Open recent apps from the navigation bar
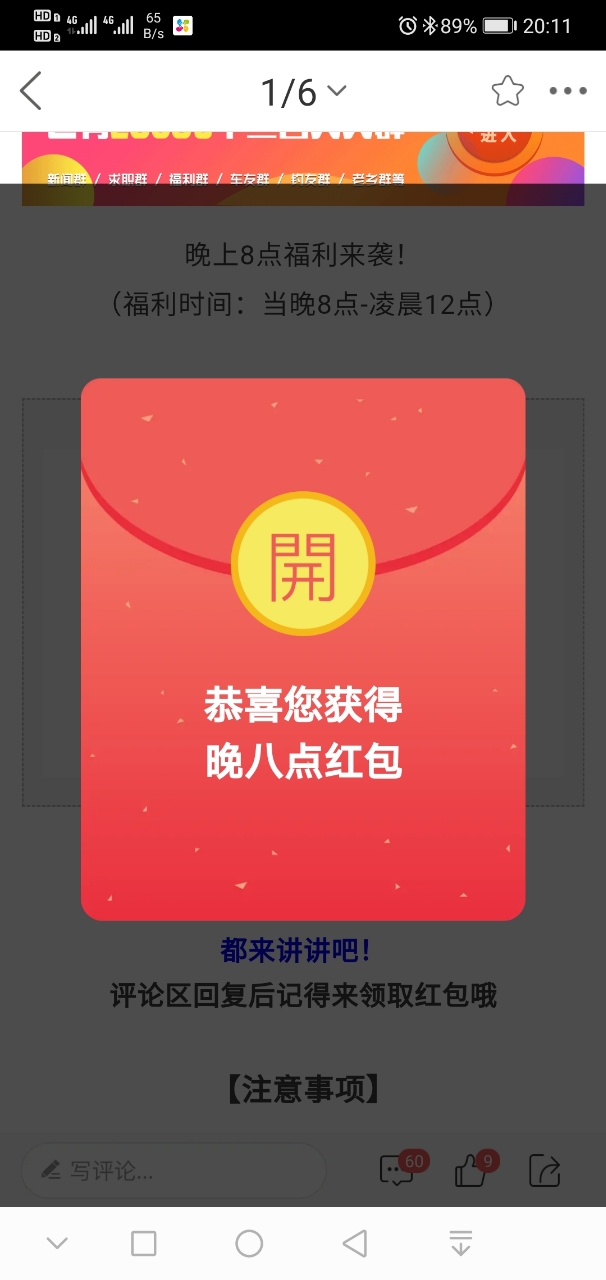This screenshot has width=606, height=1280. point(144,1243)
